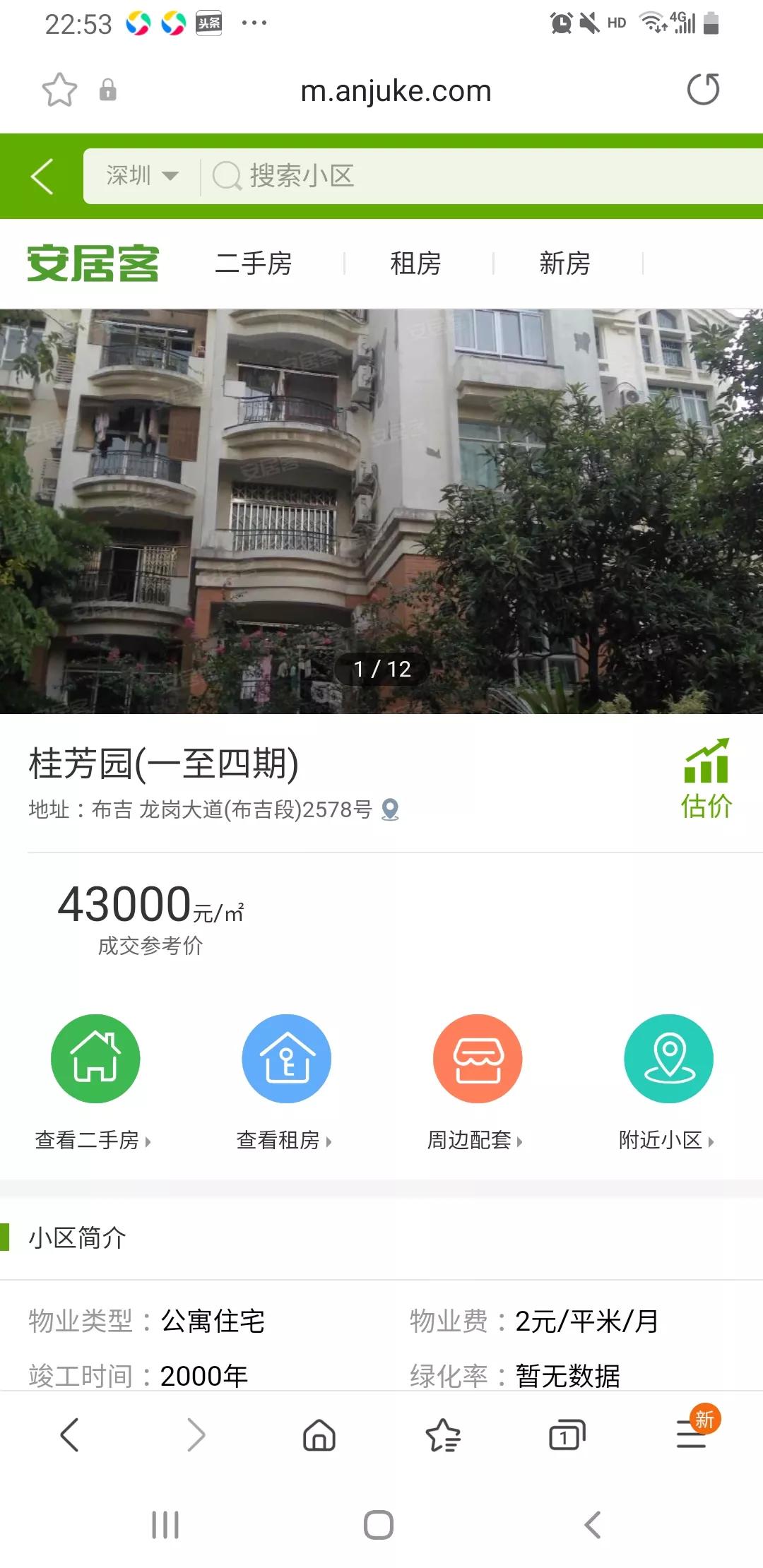Tap the orange 周边配套 store icon

click(476, 1059)
